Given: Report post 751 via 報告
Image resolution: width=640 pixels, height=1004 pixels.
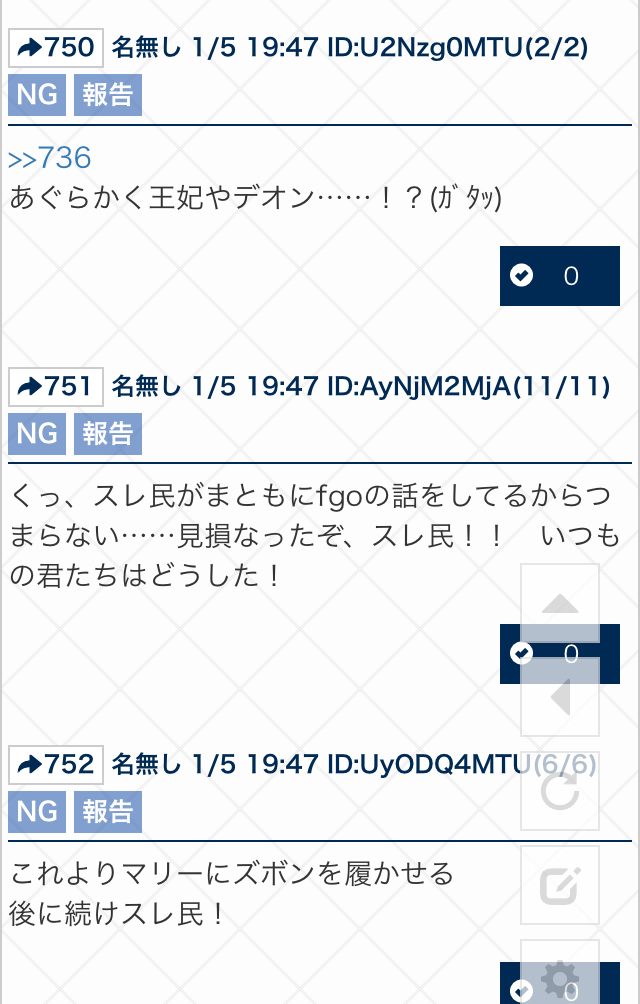Looking at the screenshot, I should pos(108,434).
